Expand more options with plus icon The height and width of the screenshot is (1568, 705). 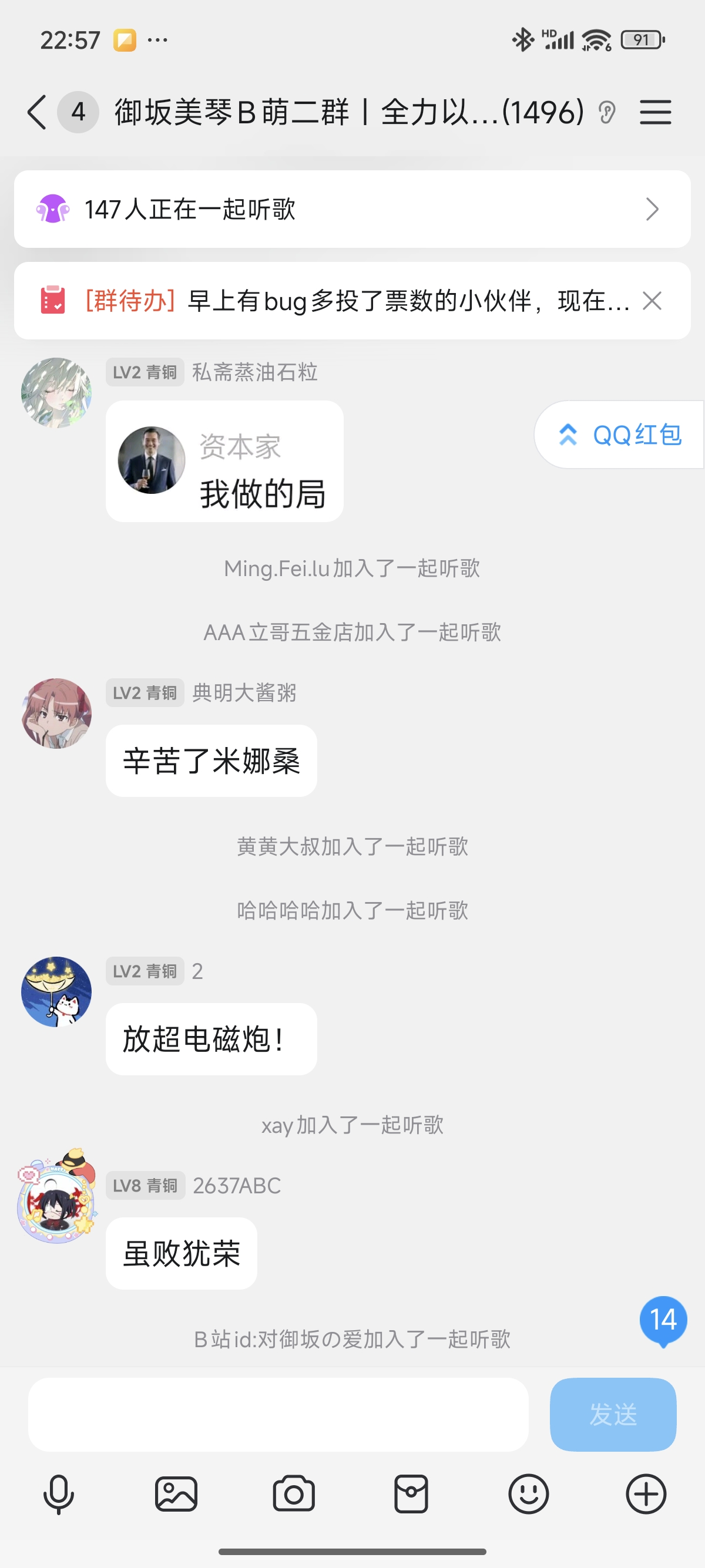click(x=646, y=1494)
